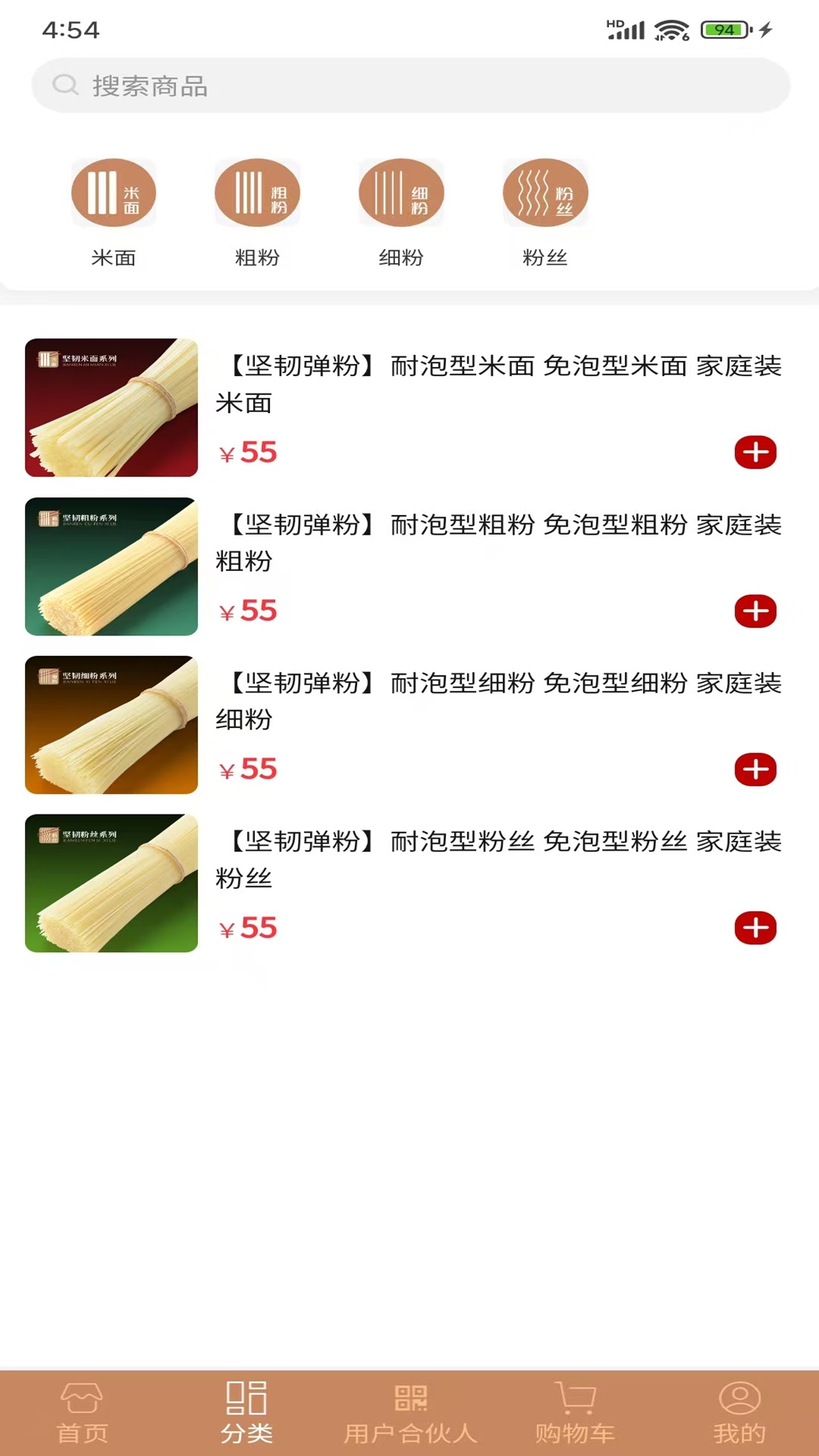Open the 耐泡型粗粉 product image
Image resolution: width=819 pixels, height=1456 pixels.
pos(111,566)
